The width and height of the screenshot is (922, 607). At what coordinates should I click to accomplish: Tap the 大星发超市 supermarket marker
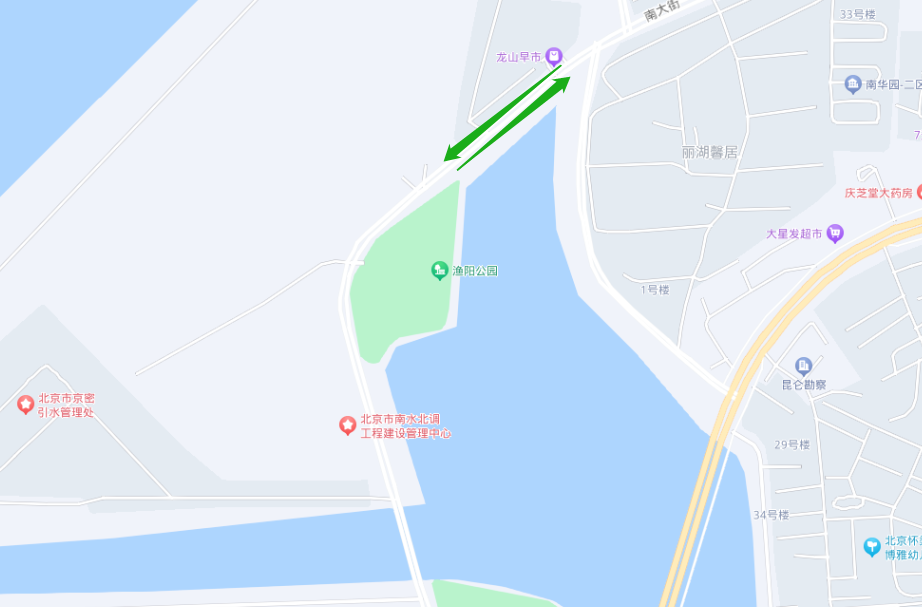(835, 233)
